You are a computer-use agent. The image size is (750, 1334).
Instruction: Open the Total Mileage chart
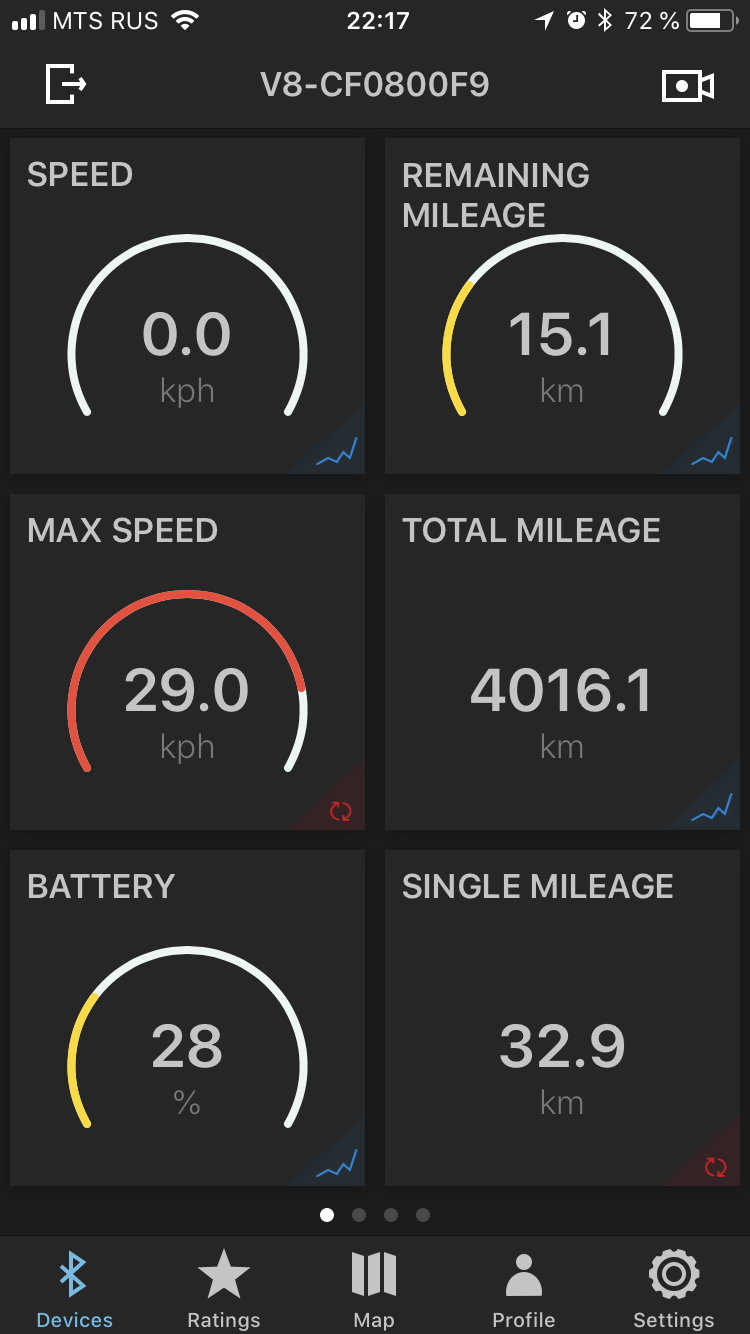(x=712, y=808)
